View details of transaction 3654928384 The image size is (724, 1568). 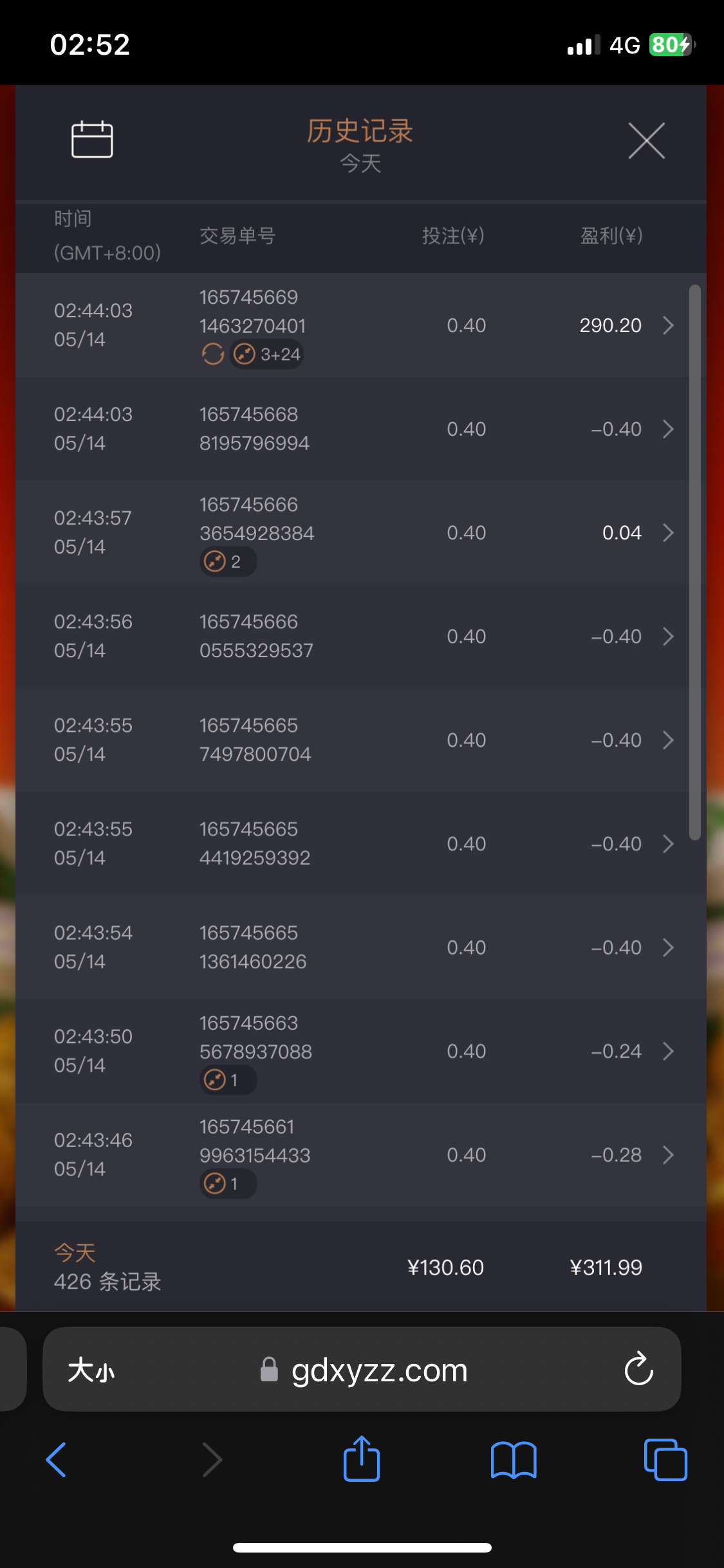pyautogui.click(x=668, y=533)
